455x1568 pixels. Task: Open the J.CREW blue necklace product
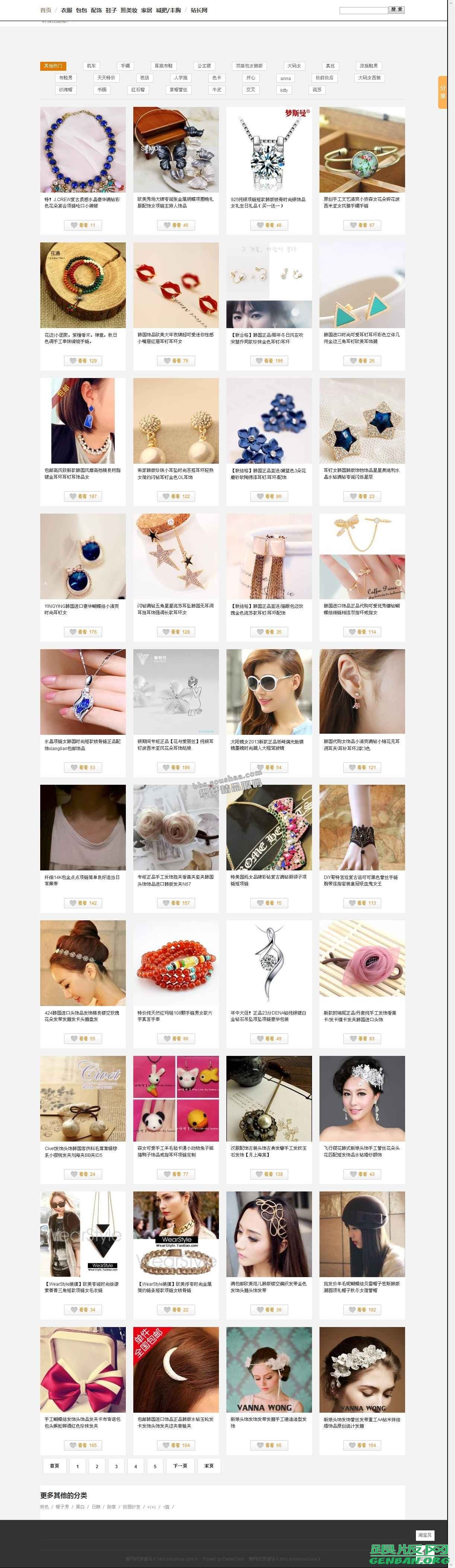83,150
